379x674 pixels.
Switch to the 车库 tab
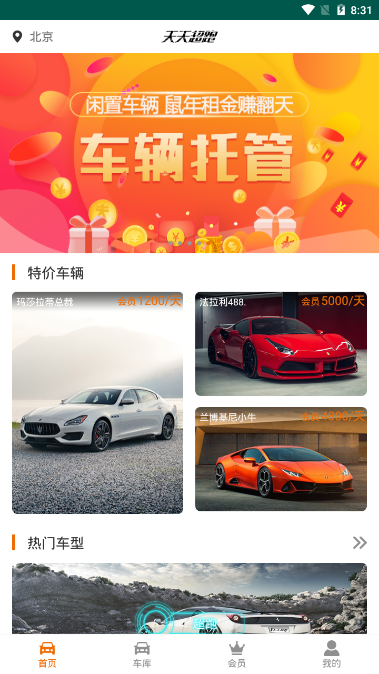142,654
